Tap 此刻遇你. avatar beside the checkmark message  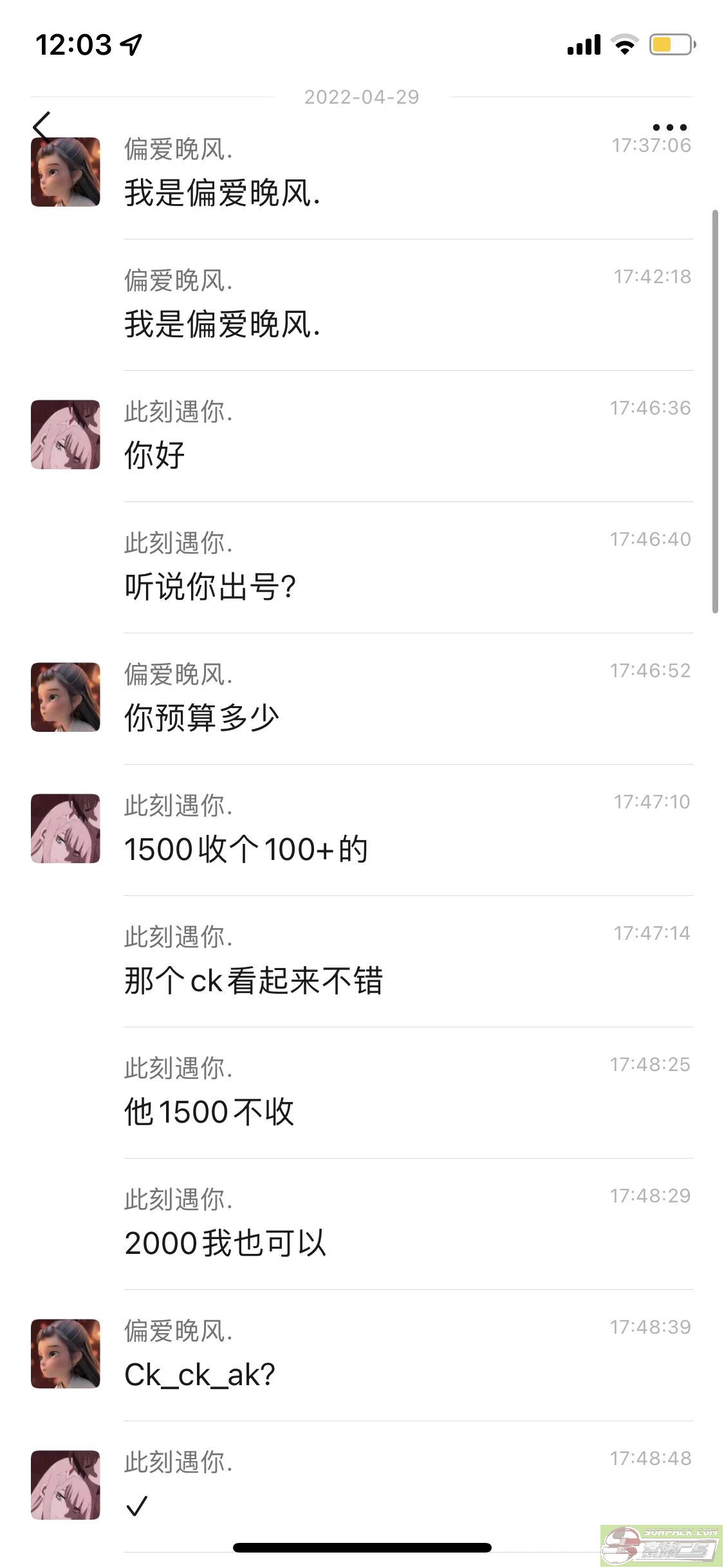click(x=66, y=1485)
